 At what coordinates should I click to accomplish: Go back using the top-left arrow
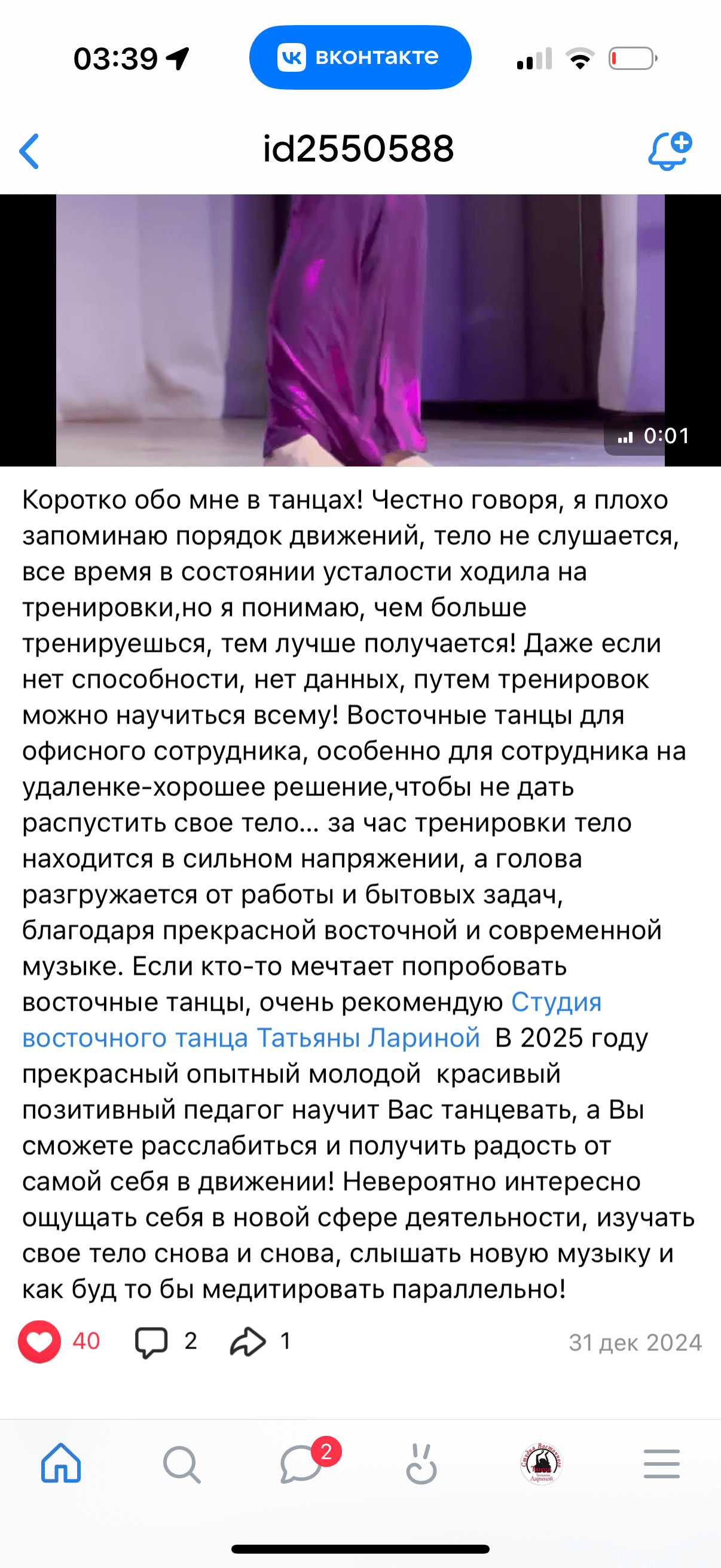(x=29, y=151)
